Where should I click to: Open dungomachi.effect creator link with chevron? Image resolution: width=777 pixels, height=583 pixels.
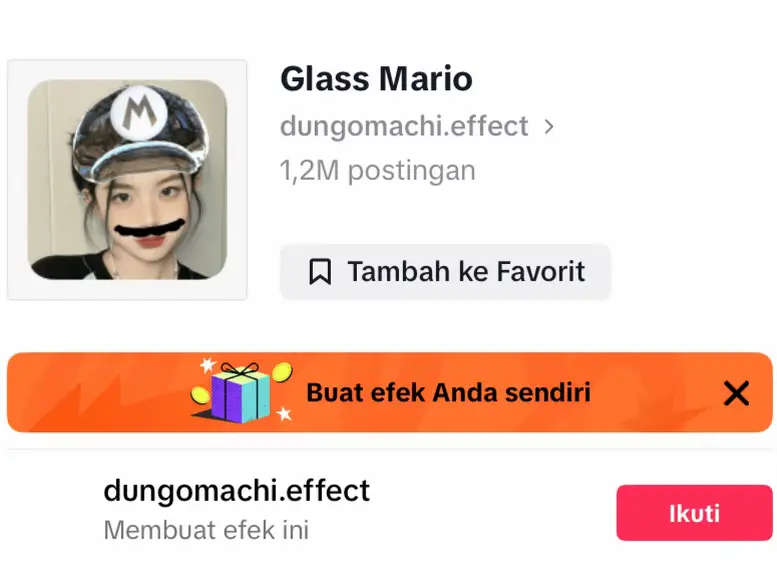click(x=416, y=127)
